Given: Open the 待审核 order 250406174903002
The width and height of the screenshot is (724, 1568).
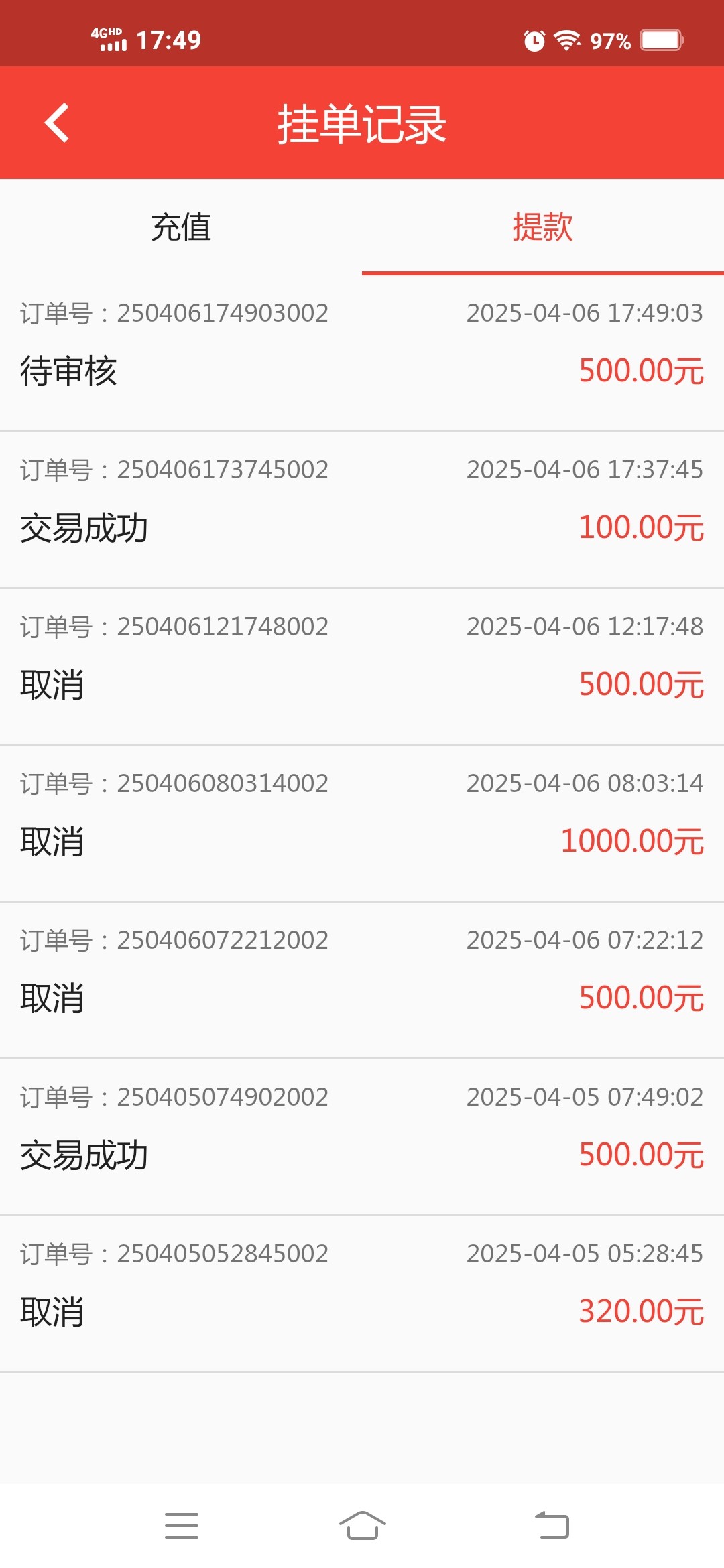Looking at the screenshot, I should point(362,353).
